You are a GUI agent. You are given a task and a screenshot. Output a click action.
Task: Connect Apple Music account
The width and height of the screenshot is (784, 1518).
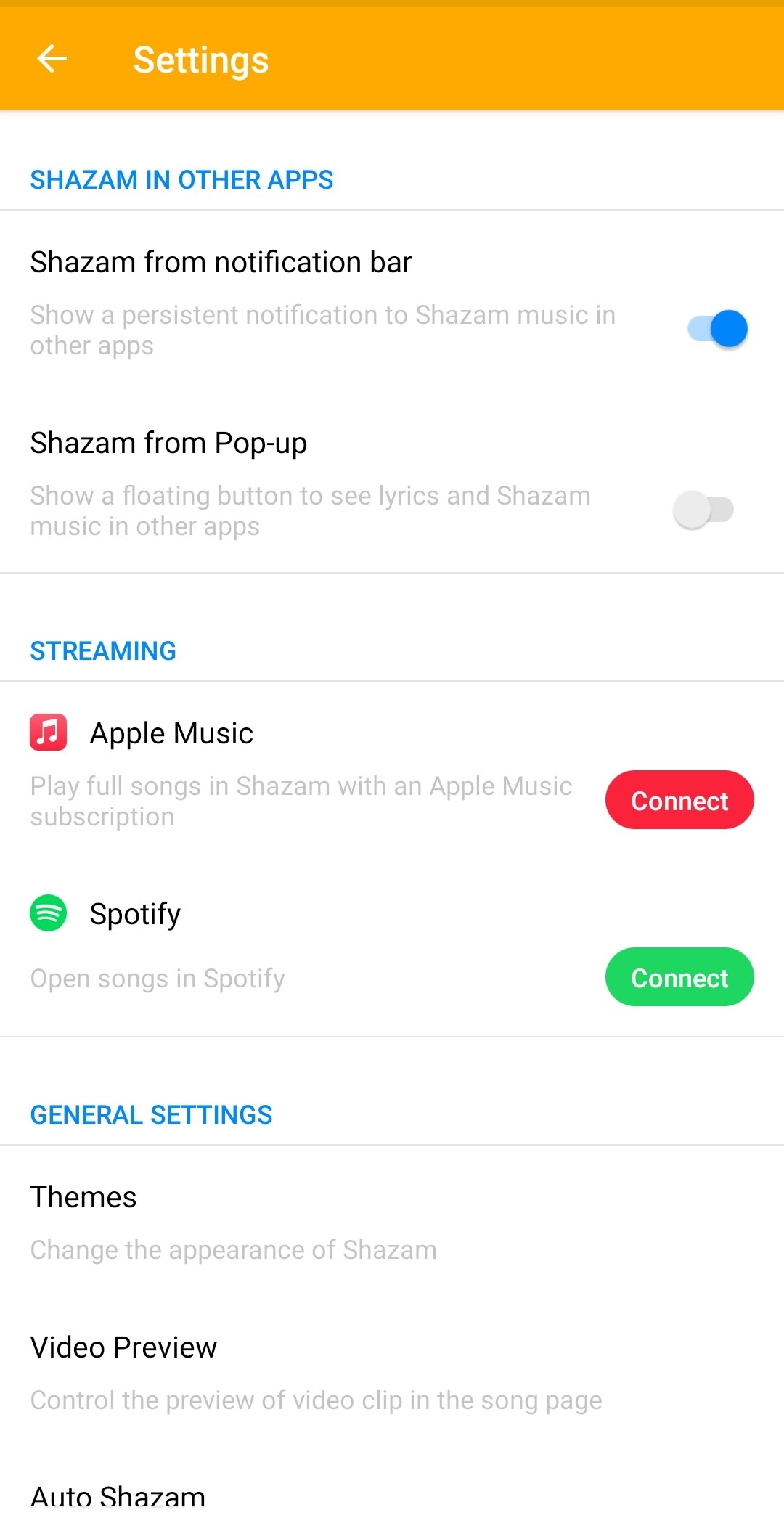pyautogui.click(x=679, y=800)
